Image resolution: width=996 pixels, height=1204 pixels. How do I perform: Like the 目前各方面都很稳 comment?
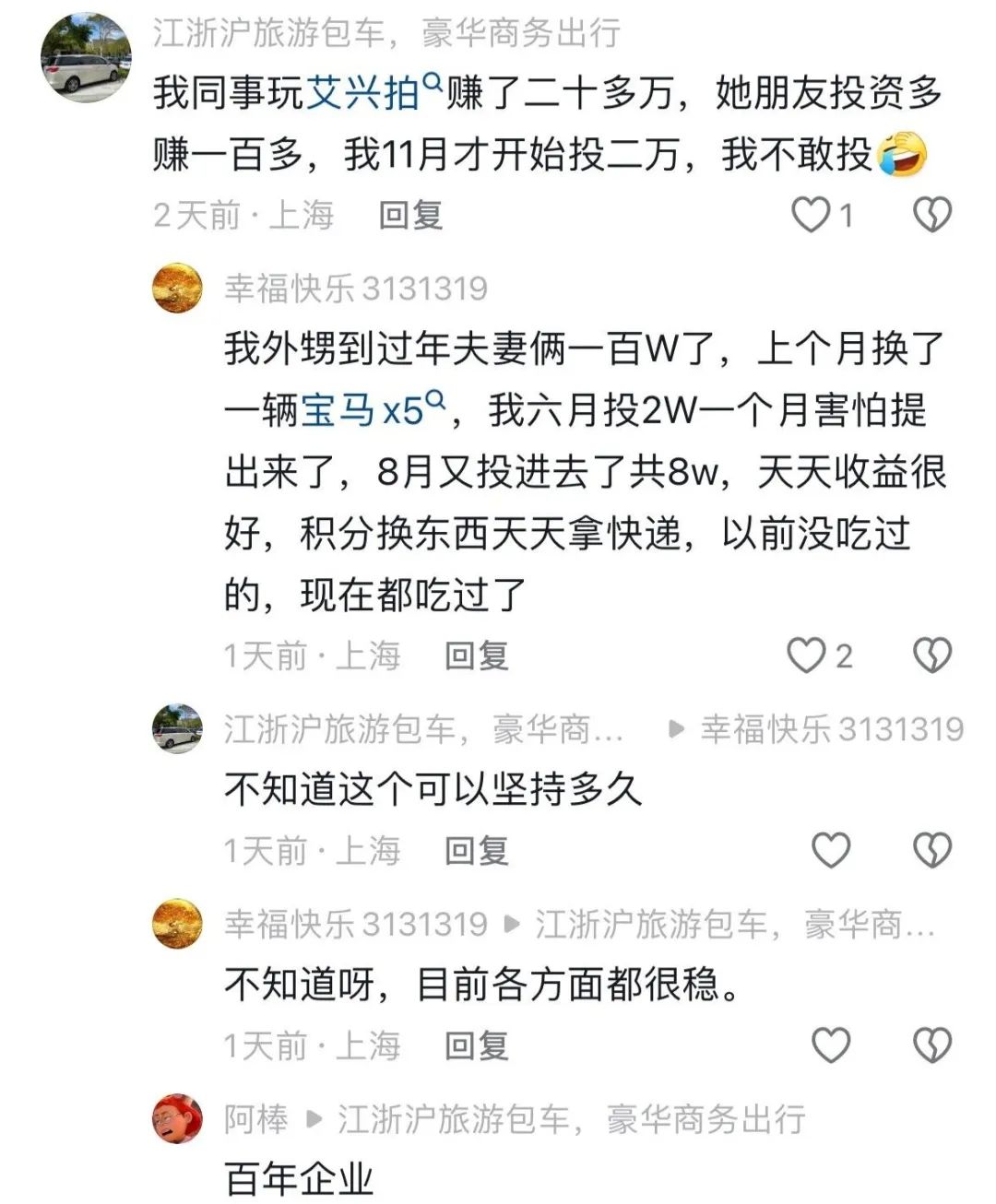[x=830, y=1045]
